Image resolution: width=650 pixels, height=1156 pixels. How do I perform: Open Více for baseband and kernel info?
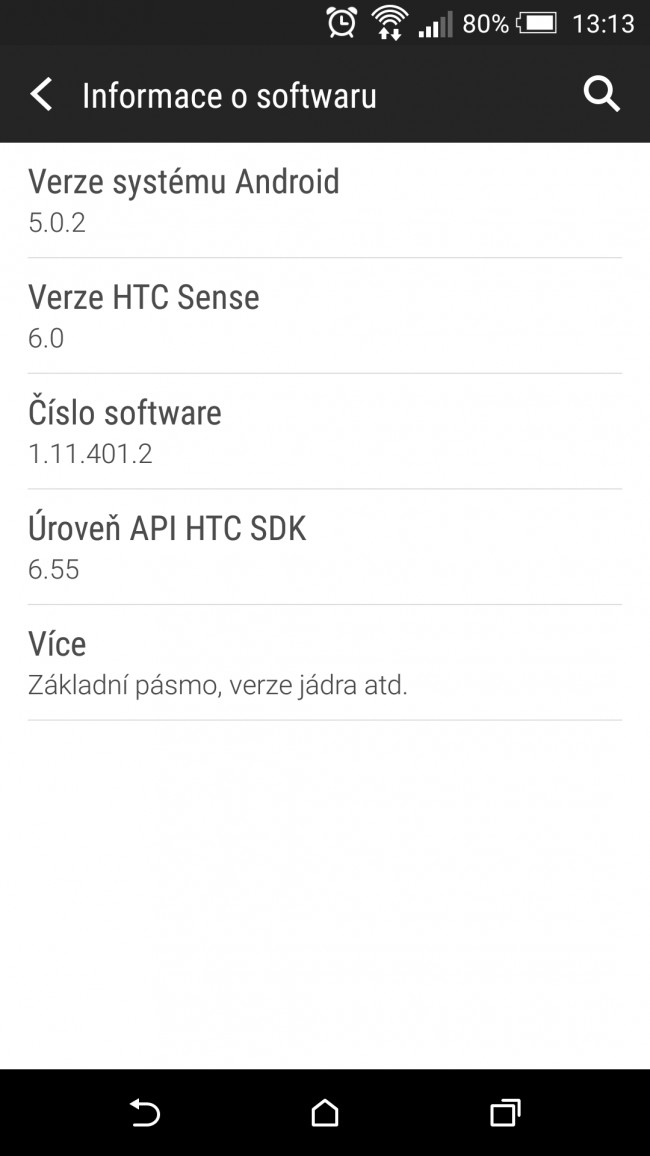click(x=325, y=663)
